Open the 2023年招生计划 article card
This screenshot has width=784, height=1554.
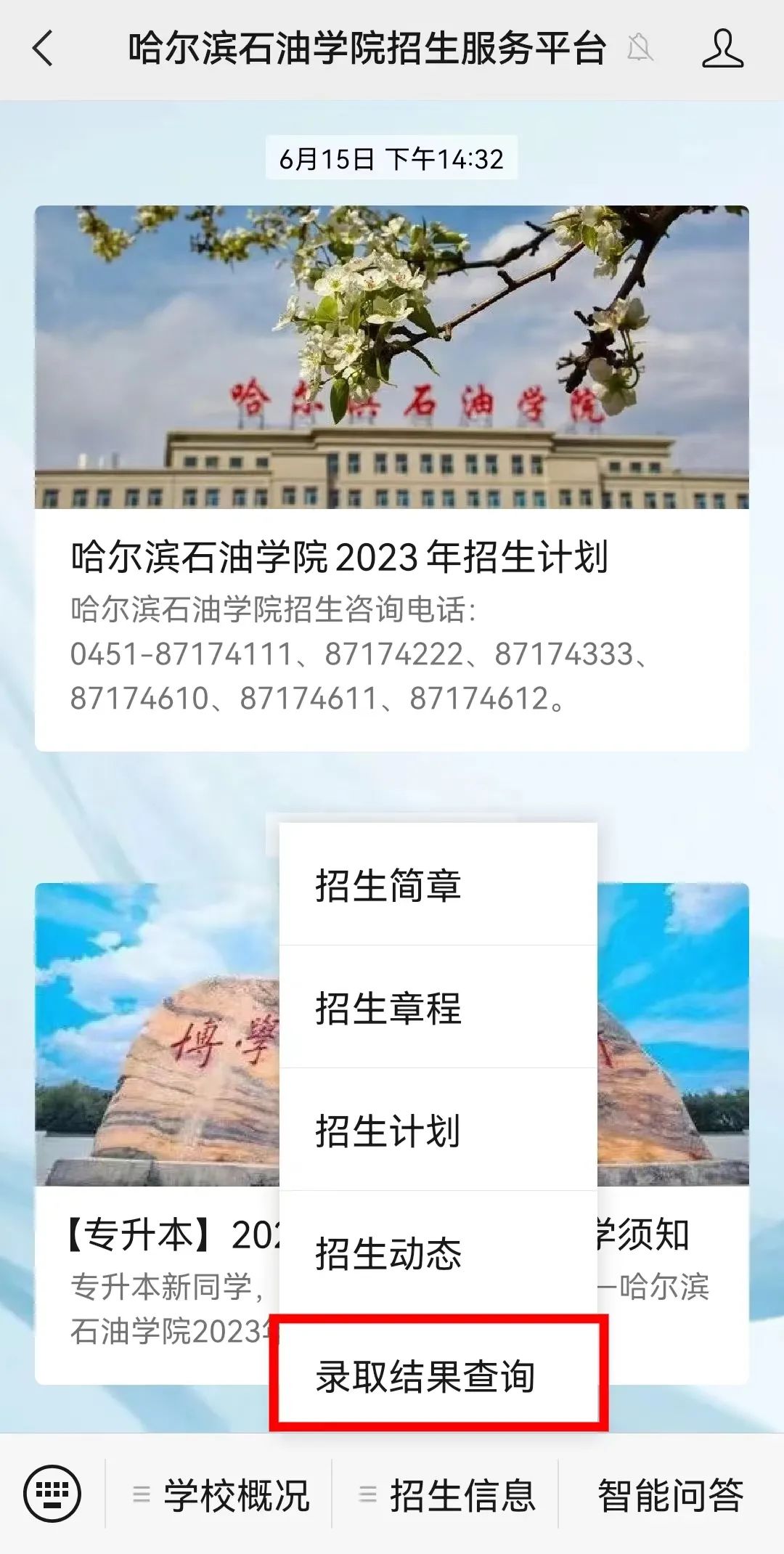[x=392, y=478]
